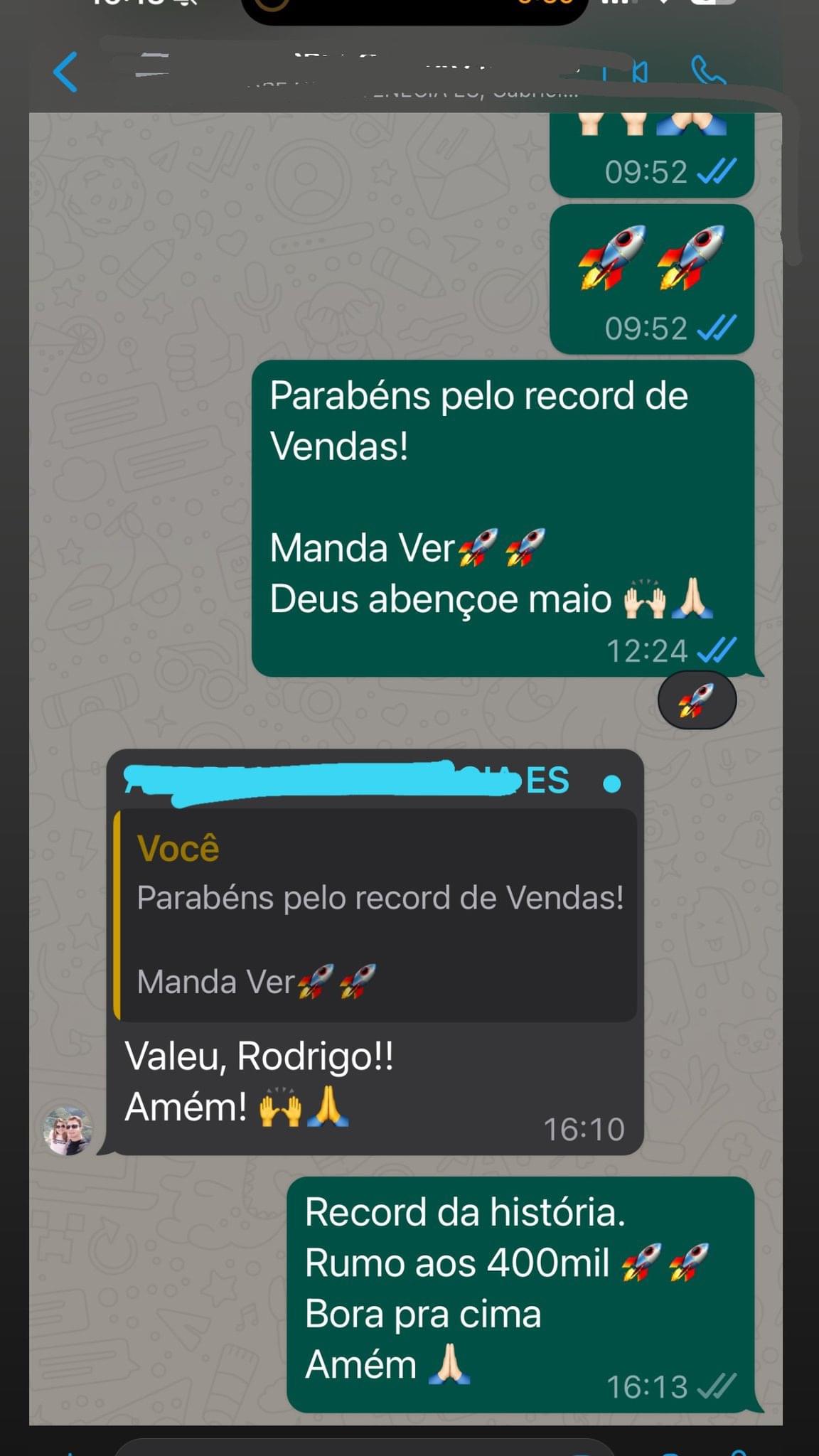Go back to the chat list
This screenshot has height=1456, width=819.
[x=65, y=72]
